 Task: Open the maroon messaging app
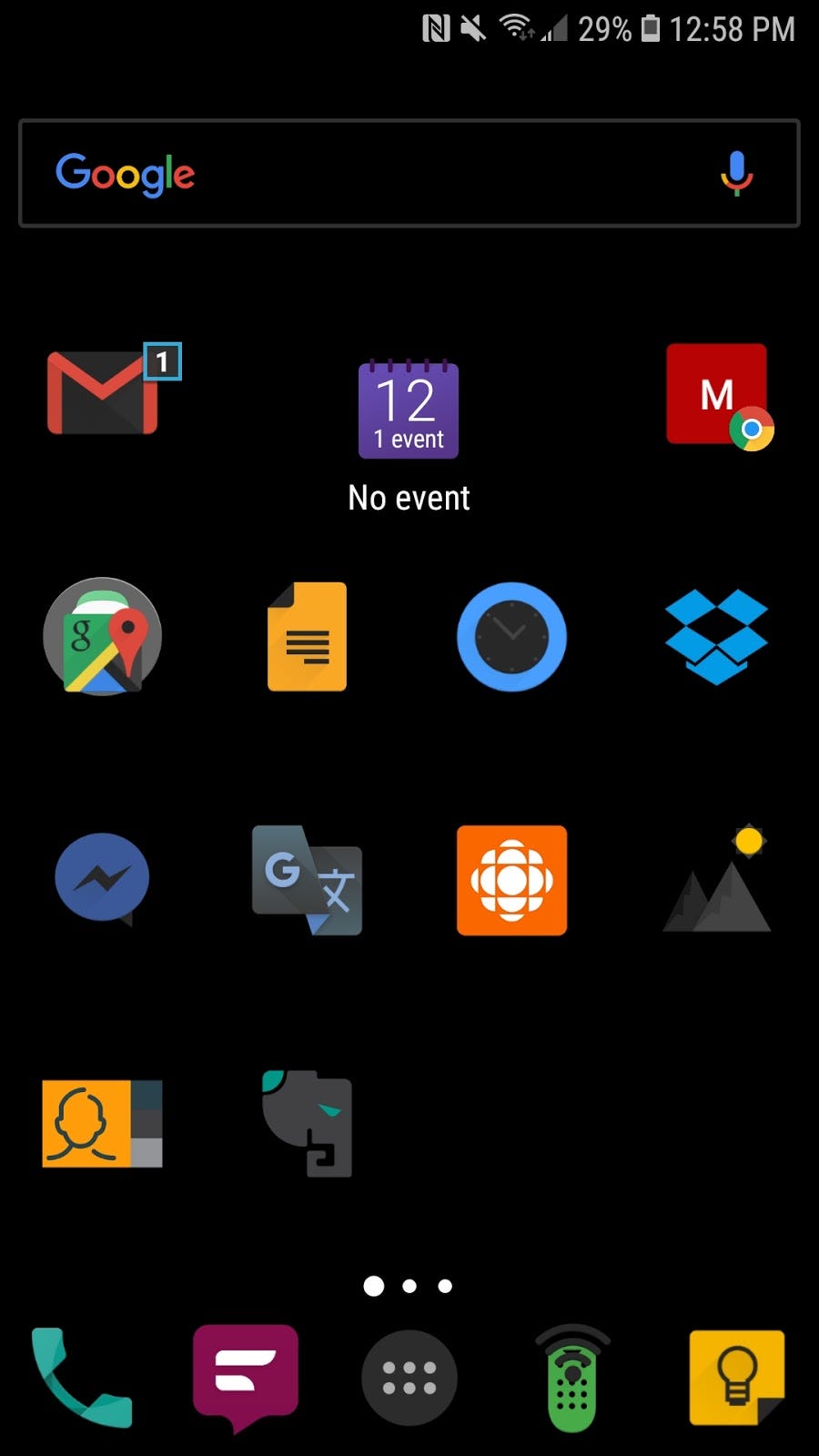point(246,1375)
